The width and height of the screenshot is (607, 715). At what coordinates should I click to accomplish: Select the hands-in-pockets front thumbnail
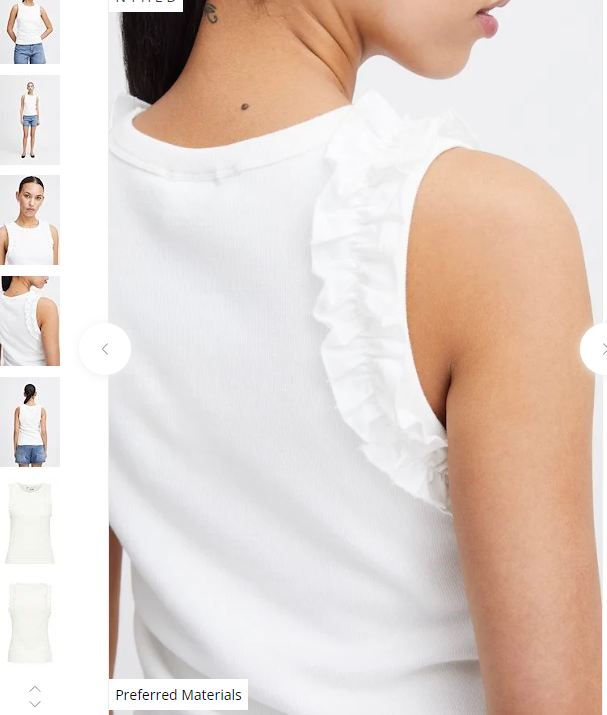[x=30, y=31]
